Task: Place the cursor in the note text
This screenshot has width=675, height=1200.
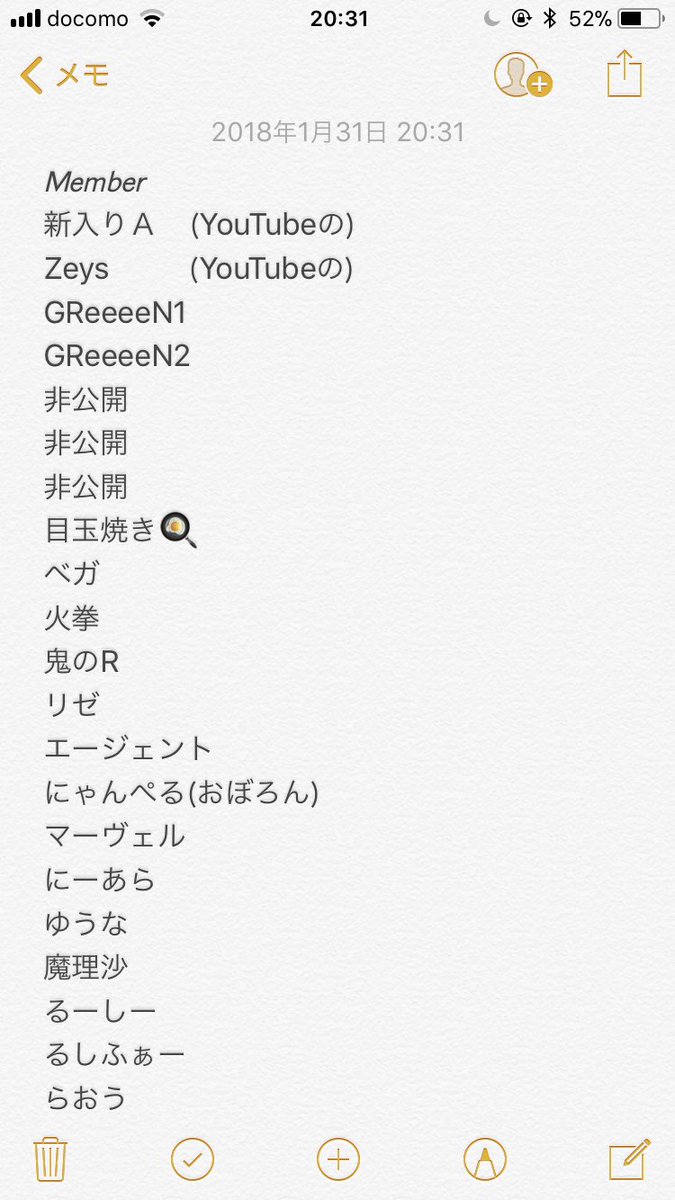Action: [x=337, y=640]
